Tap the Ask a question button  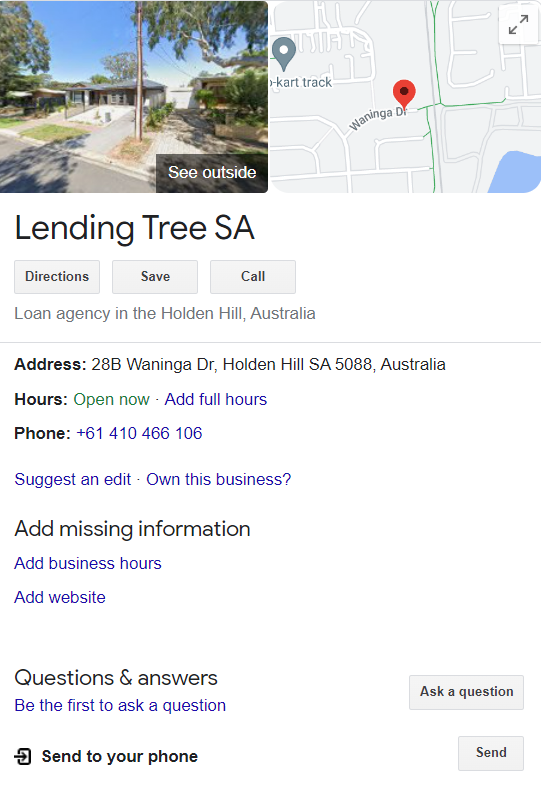click(466, 692)
